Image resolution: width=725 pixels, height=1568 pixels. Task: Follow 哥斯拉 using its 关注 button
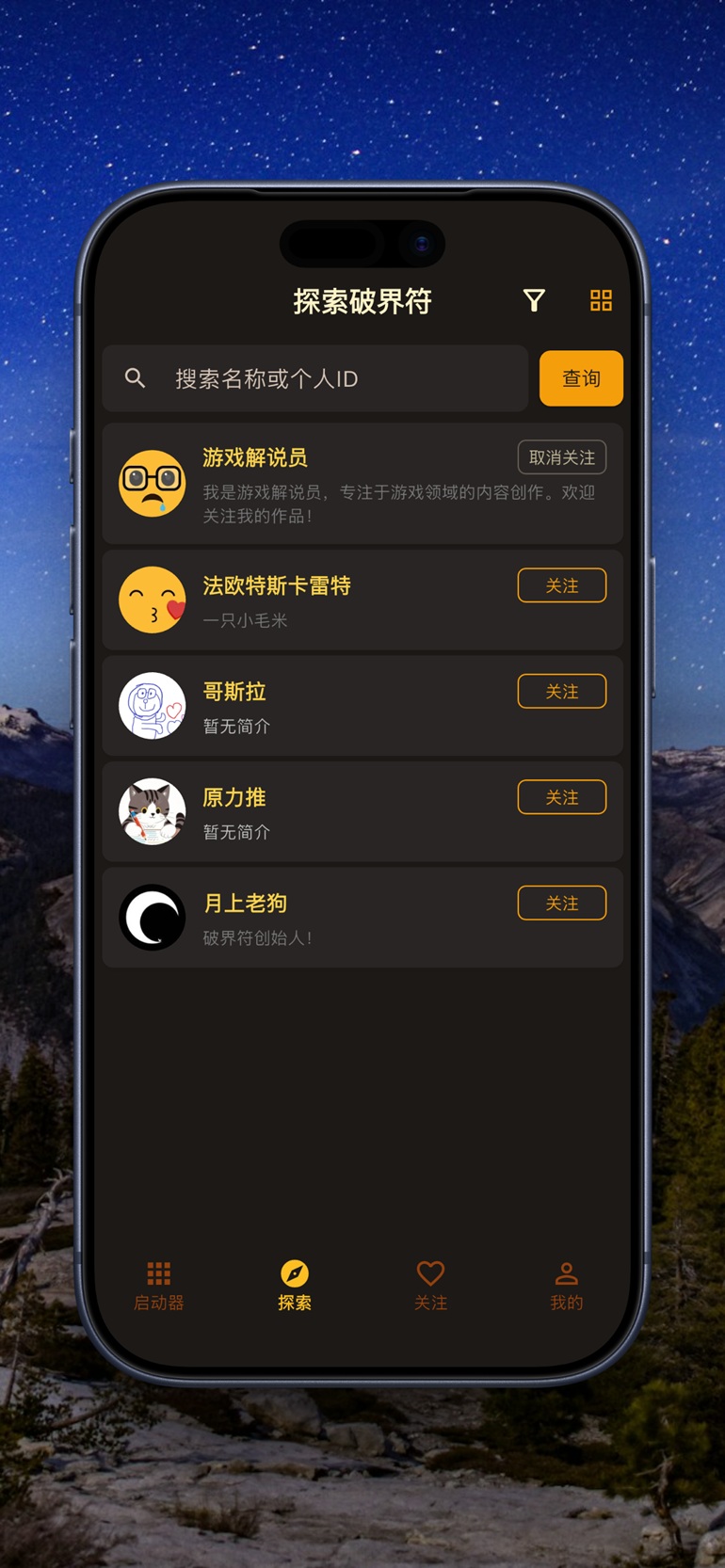[x=561, y=691]
